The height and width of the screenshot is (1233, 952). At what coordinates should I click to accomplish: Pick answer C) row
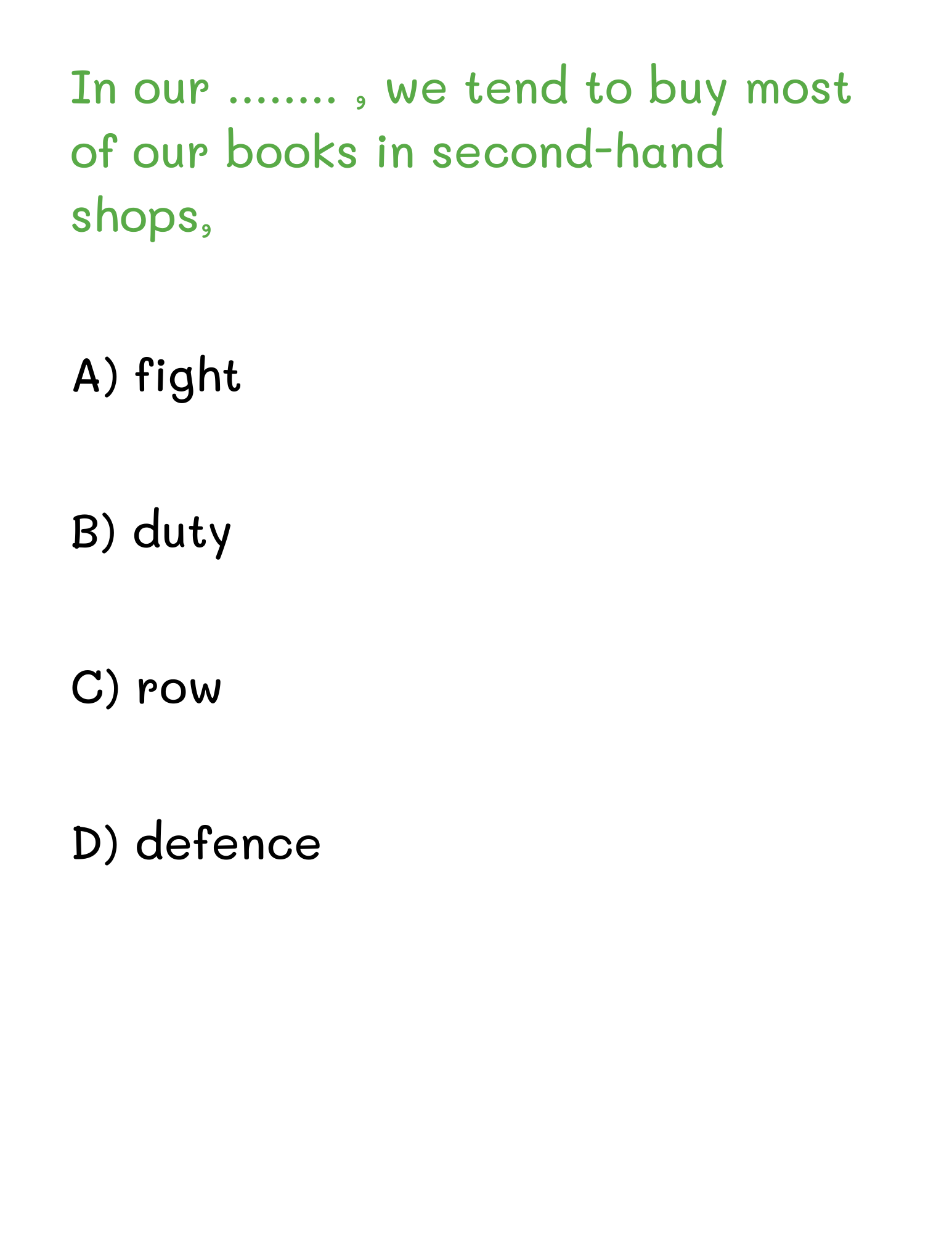(x=147, y=687)
